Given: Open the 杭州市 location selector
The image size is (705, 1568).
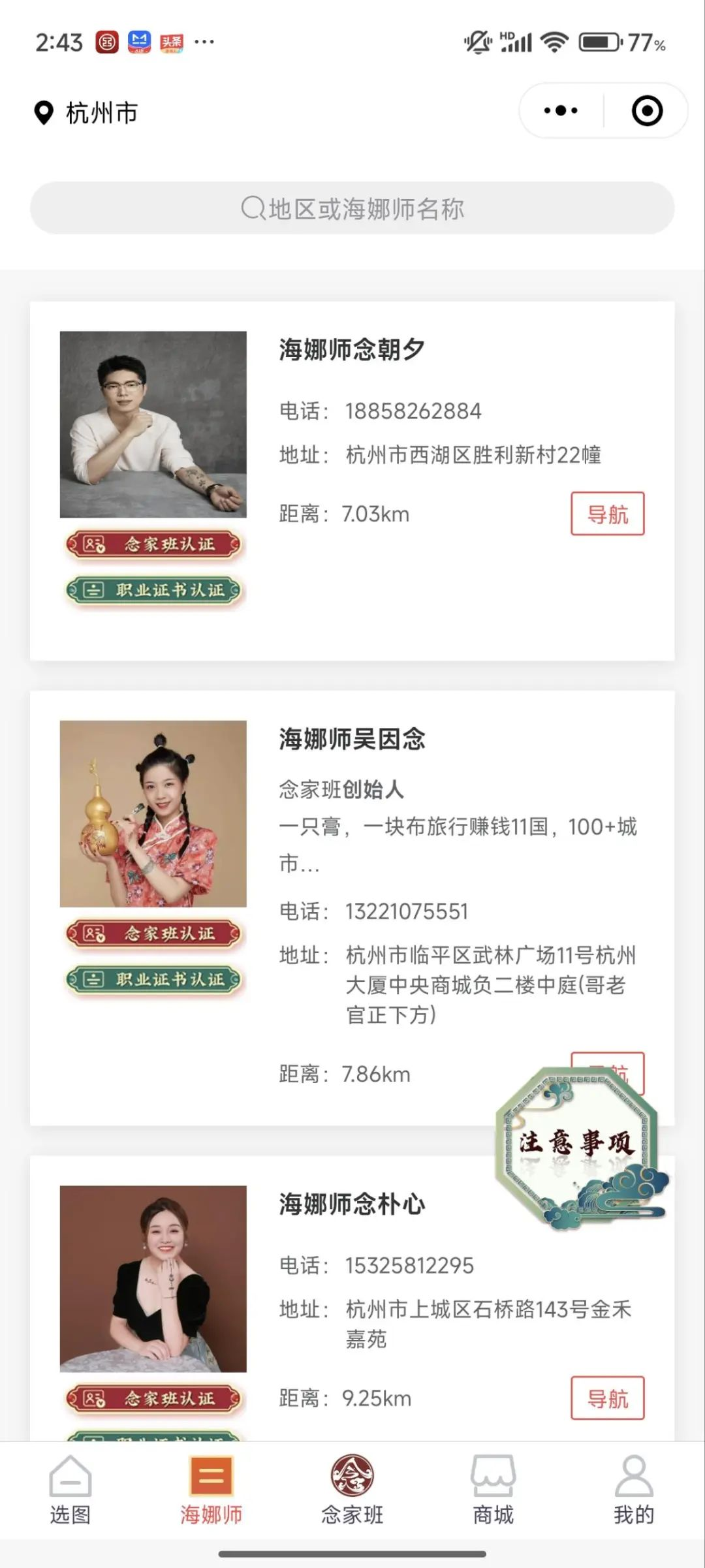Looking at the screenshot, I should coord(87,113).
